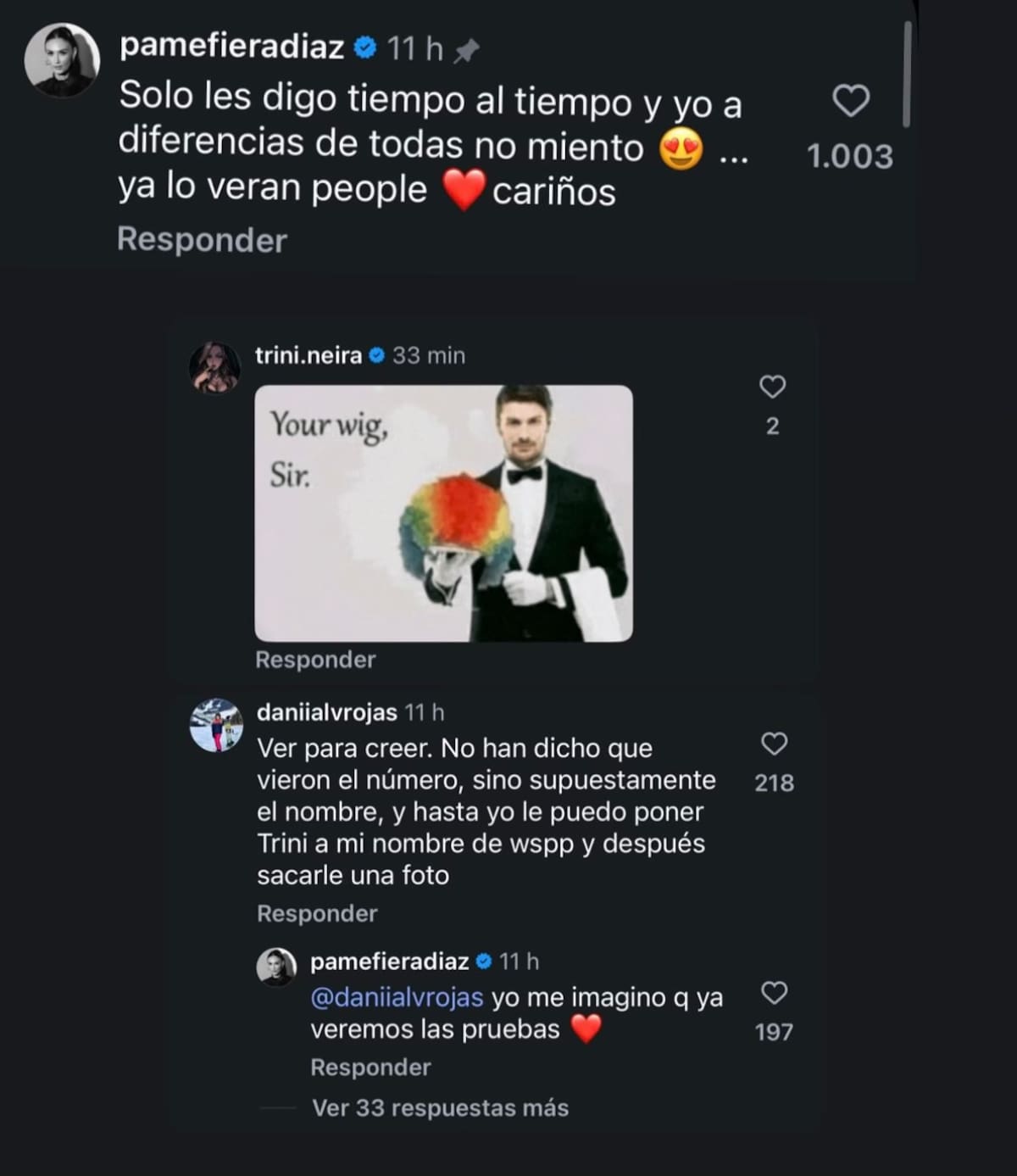Tap the heart icon on trini.neira's comment
1017x1176 pixels.
(x=772, y=386)
